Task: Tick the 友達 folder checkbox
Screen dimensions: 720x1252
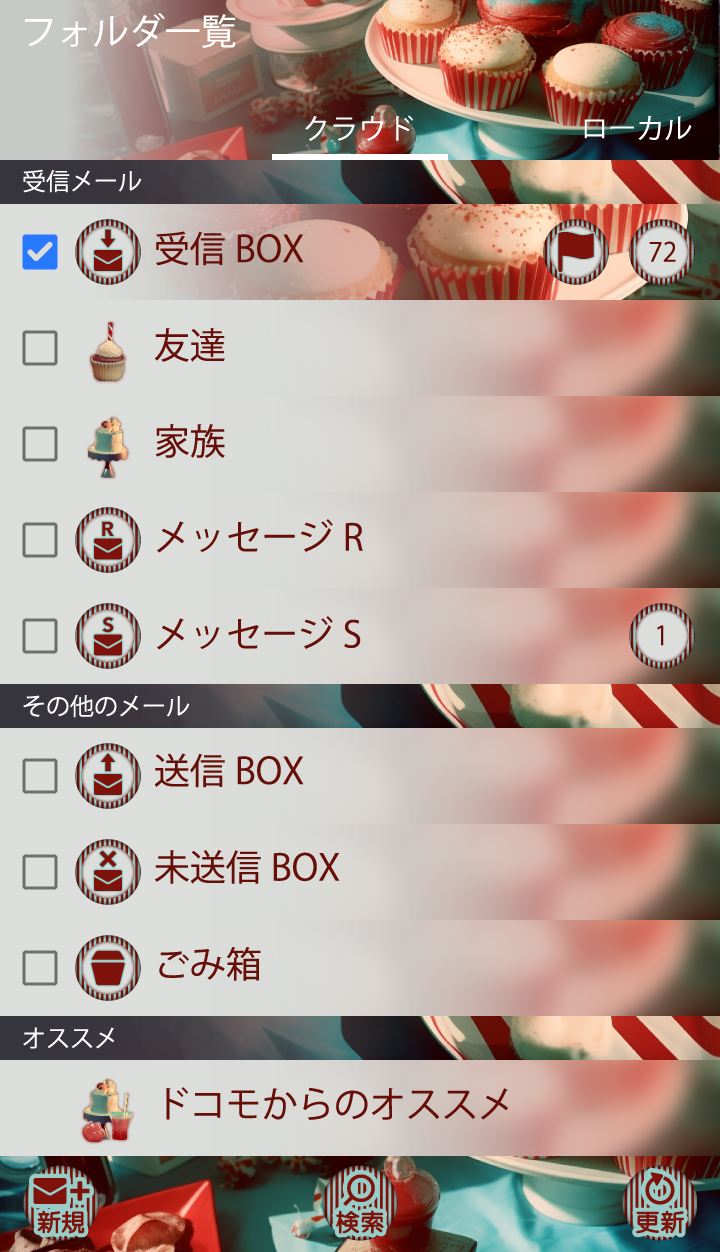Action: (40, 348)
